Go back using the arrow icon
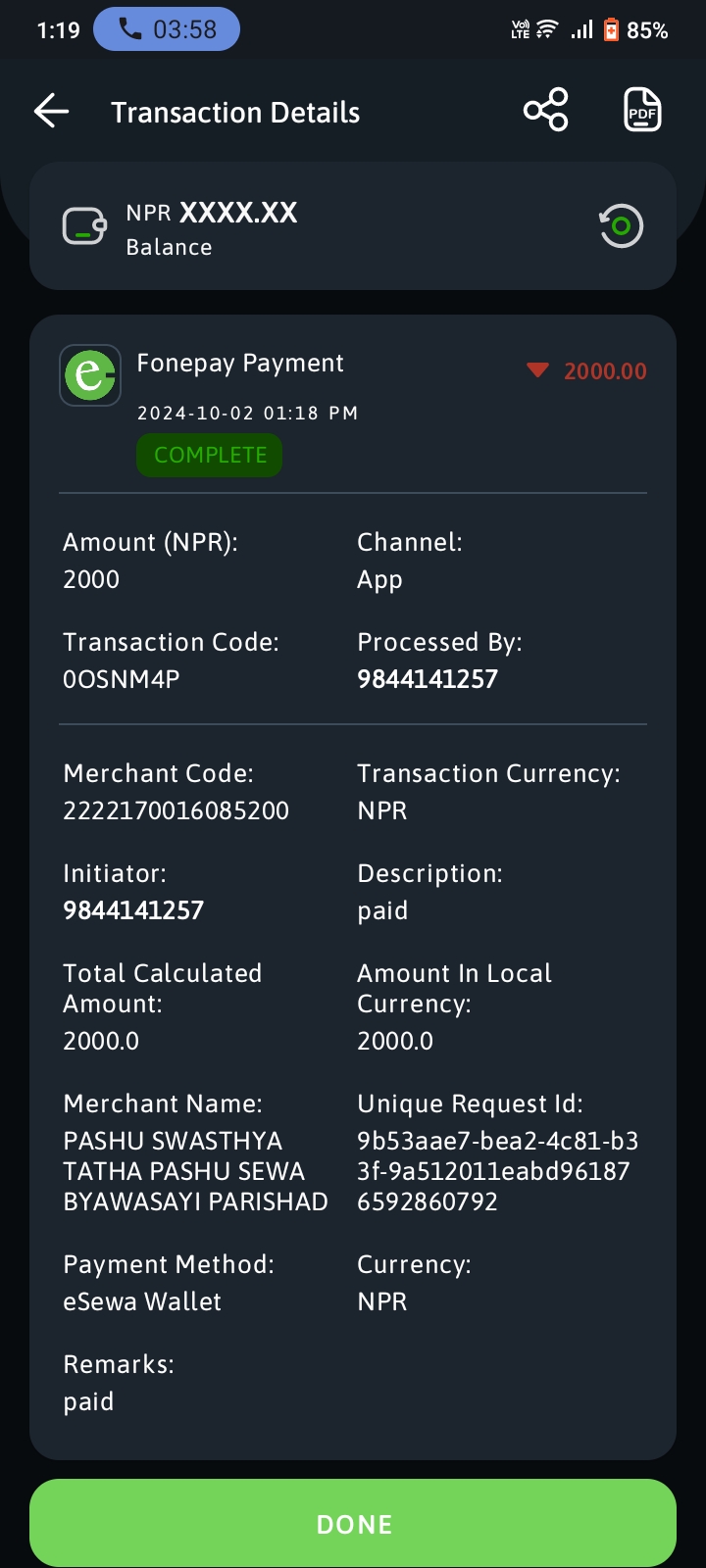This screenshot has width=706, height=1568. pos(51,112)
